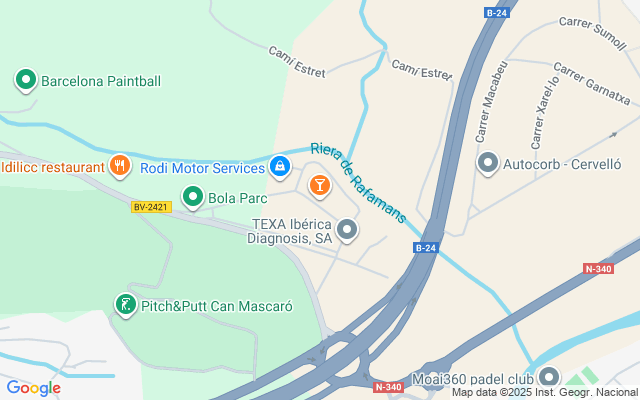The width and height of the screenshot is (640, 400).
Task: Open the Bola Parc marker
Action: 193,198
